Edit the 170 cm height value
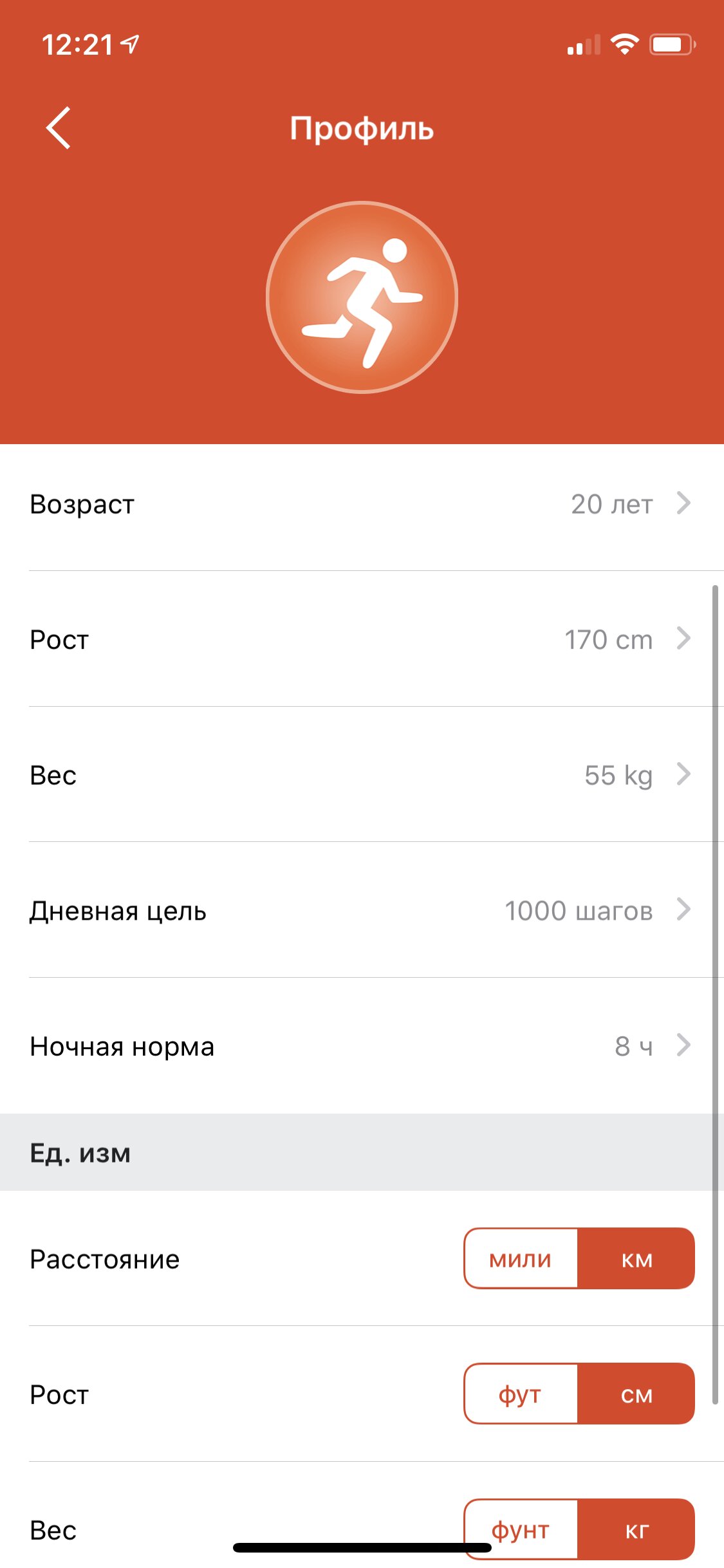 (x=608, y=640)
